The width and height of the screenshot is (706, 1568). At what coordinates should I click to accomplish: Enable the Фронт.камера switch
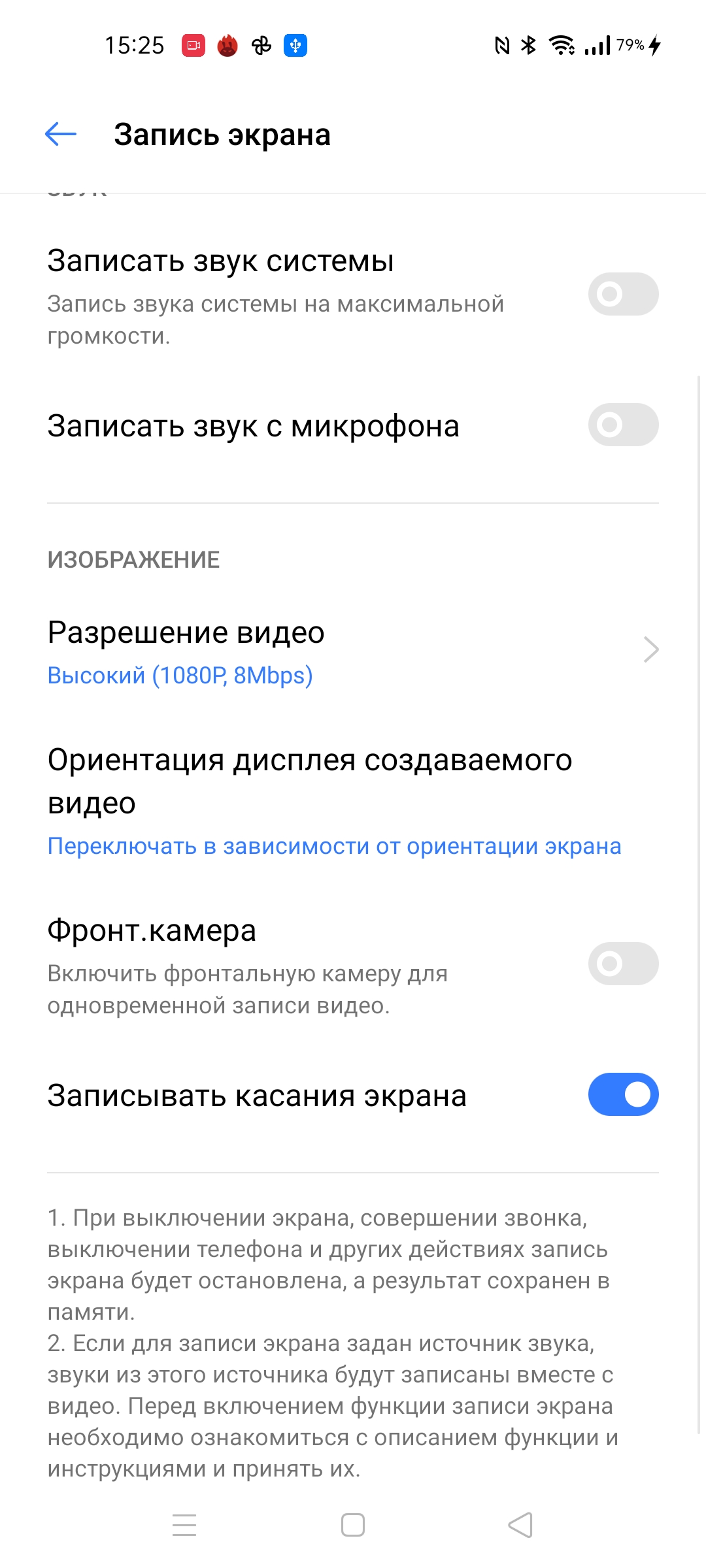coord(623,964)
